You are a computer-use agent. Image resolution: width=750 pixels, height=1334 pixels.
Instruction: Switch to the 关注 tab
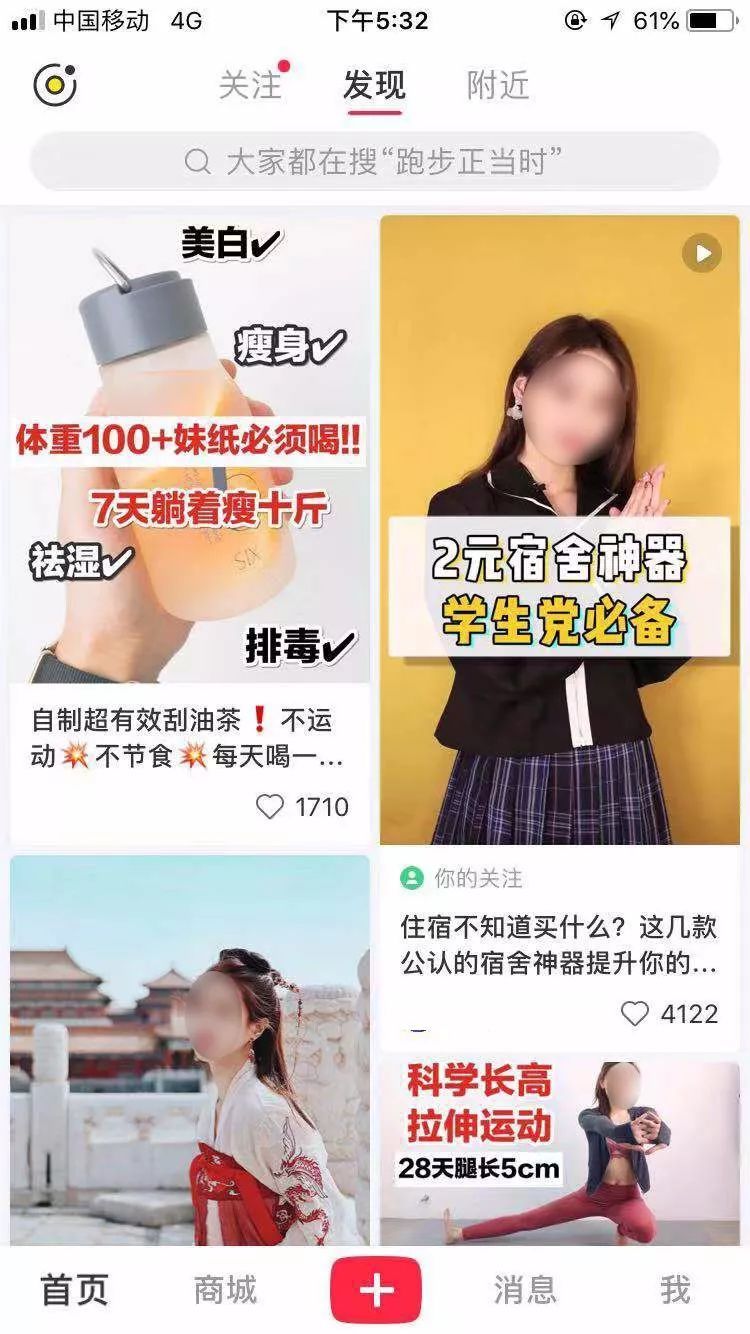pos(250,85)
